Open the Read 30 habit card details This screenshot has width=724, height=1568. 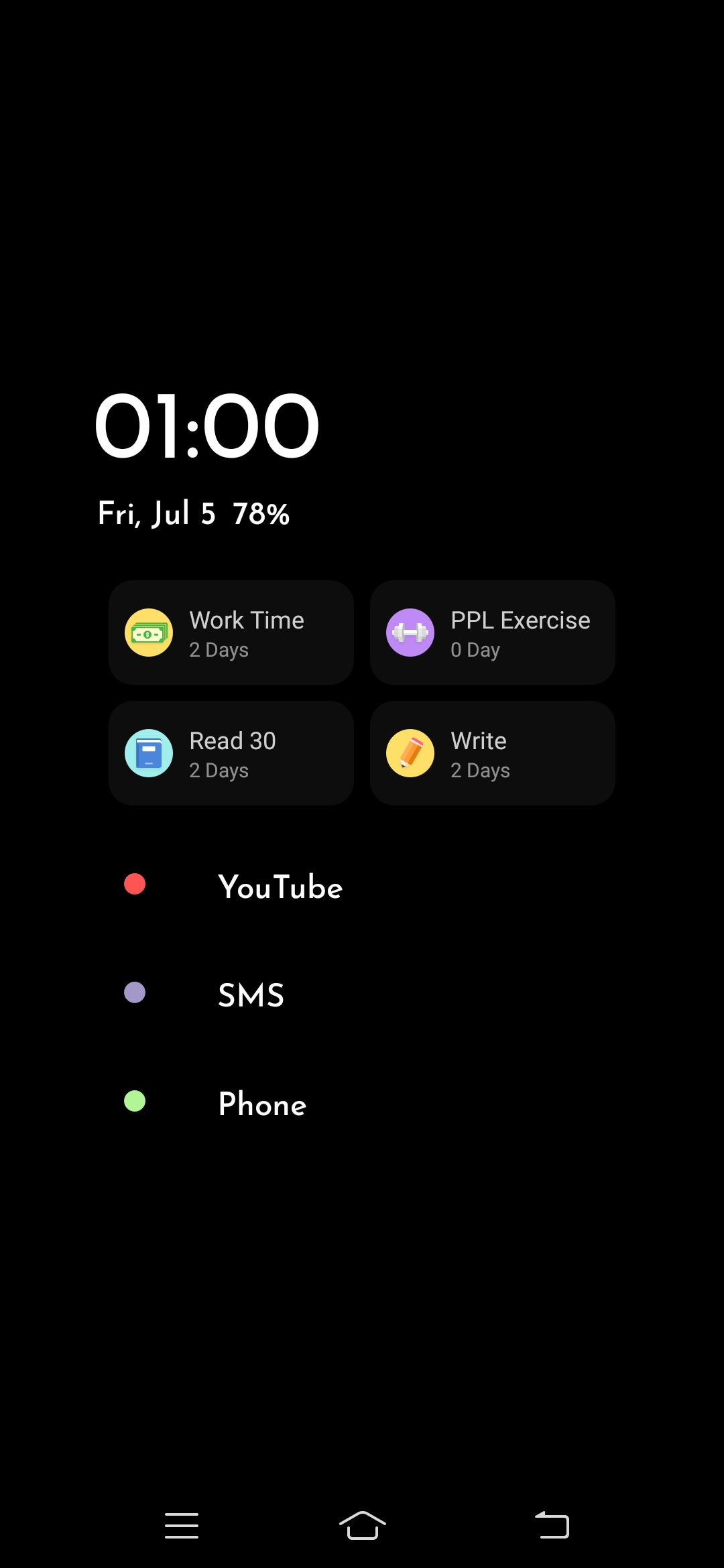click(x=231, y=752)
